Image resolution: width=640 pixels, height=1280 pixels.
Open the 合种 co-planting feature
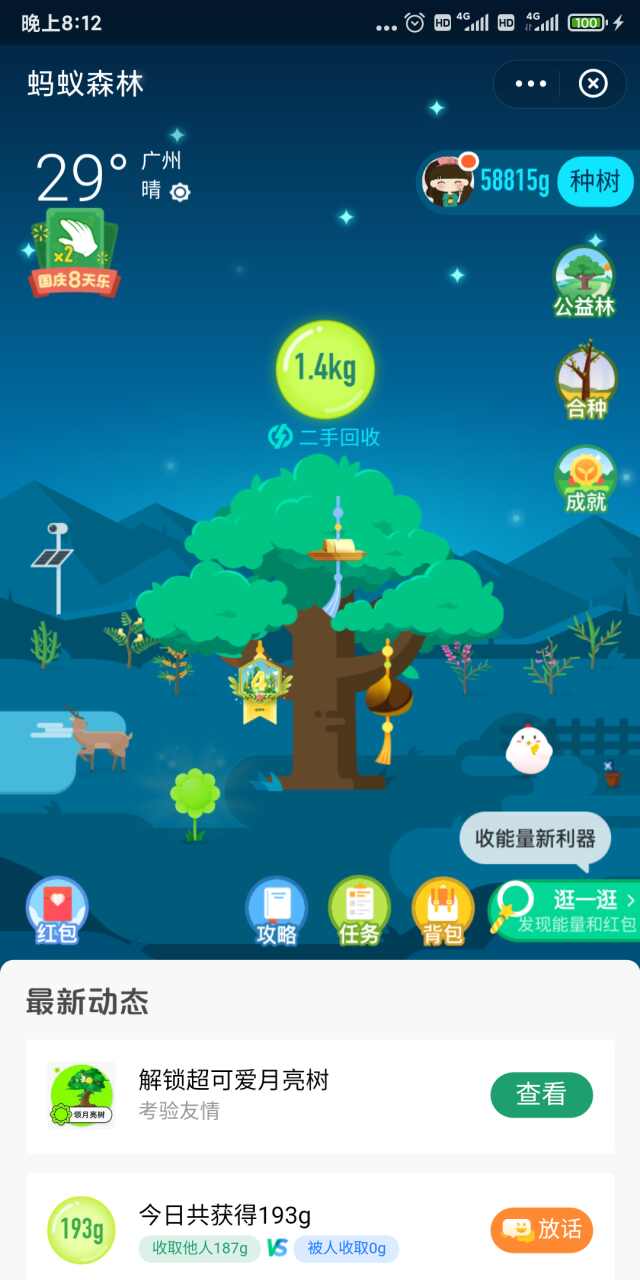click(x=586, y=381)
